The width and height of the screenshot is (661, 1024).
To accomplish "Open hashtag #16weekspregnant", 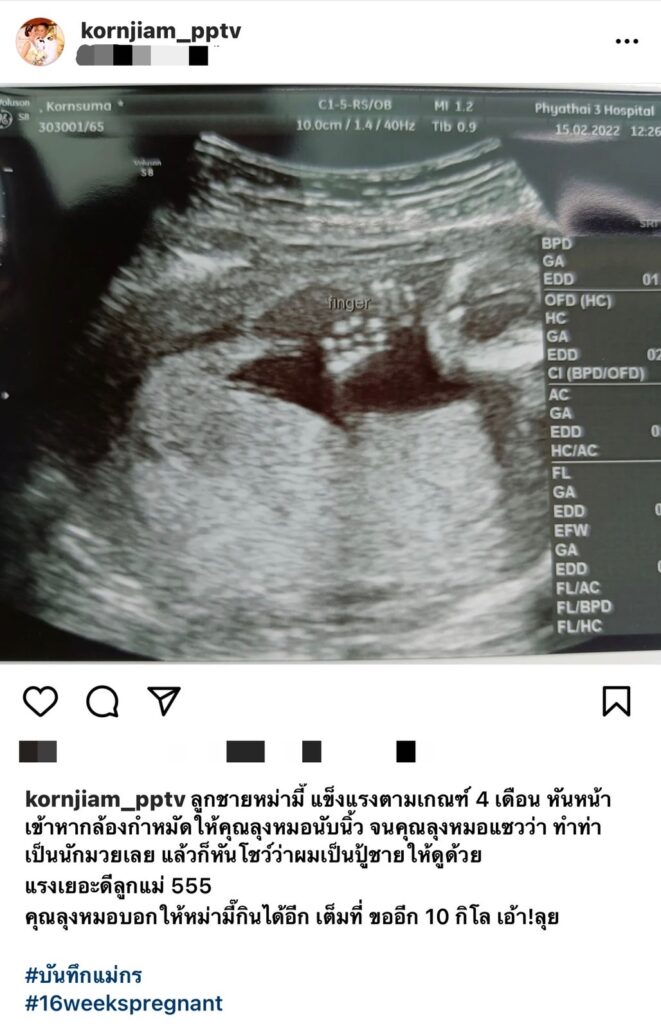I will pyautogui.click(x=124, y=1002).
